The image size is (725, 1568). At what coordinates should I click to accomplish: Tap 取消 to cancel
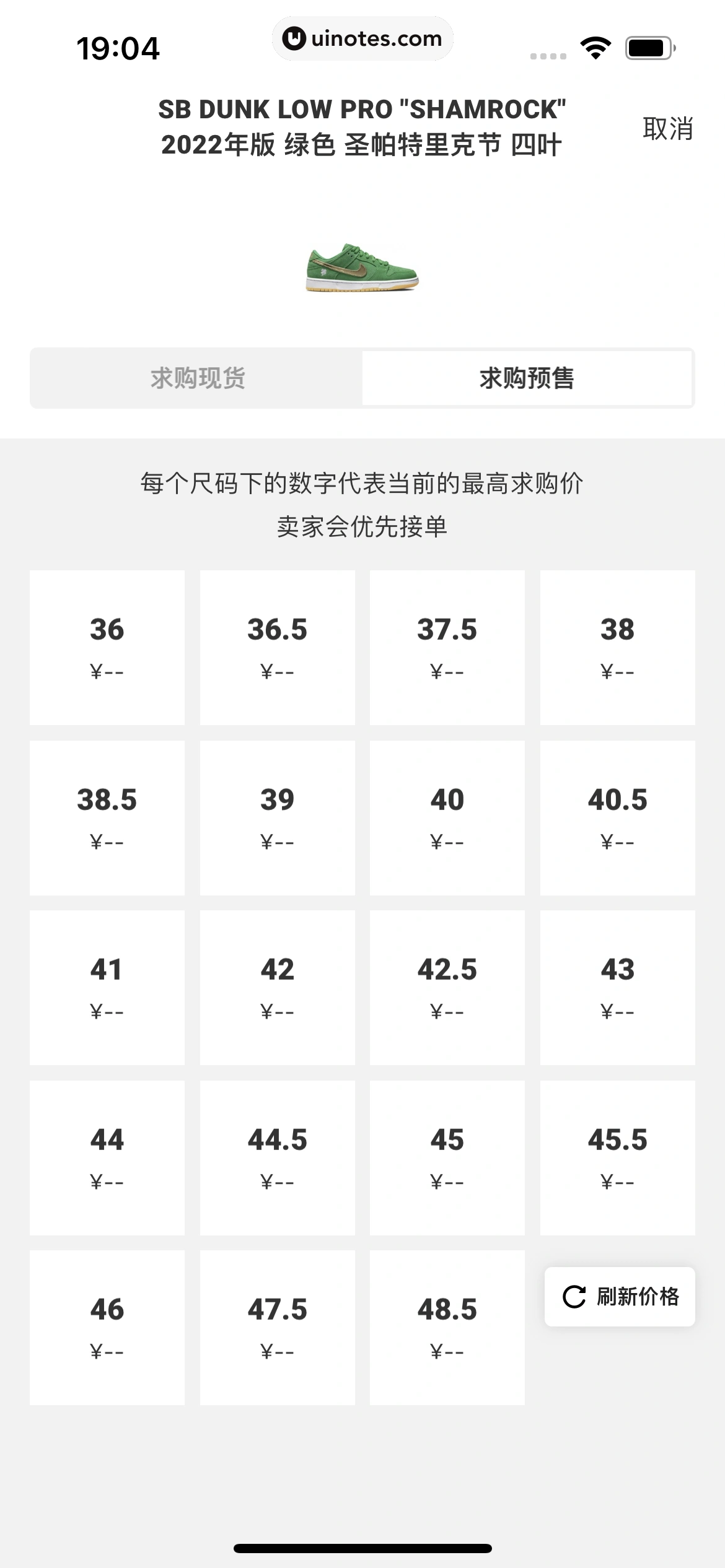click(667, 129)
